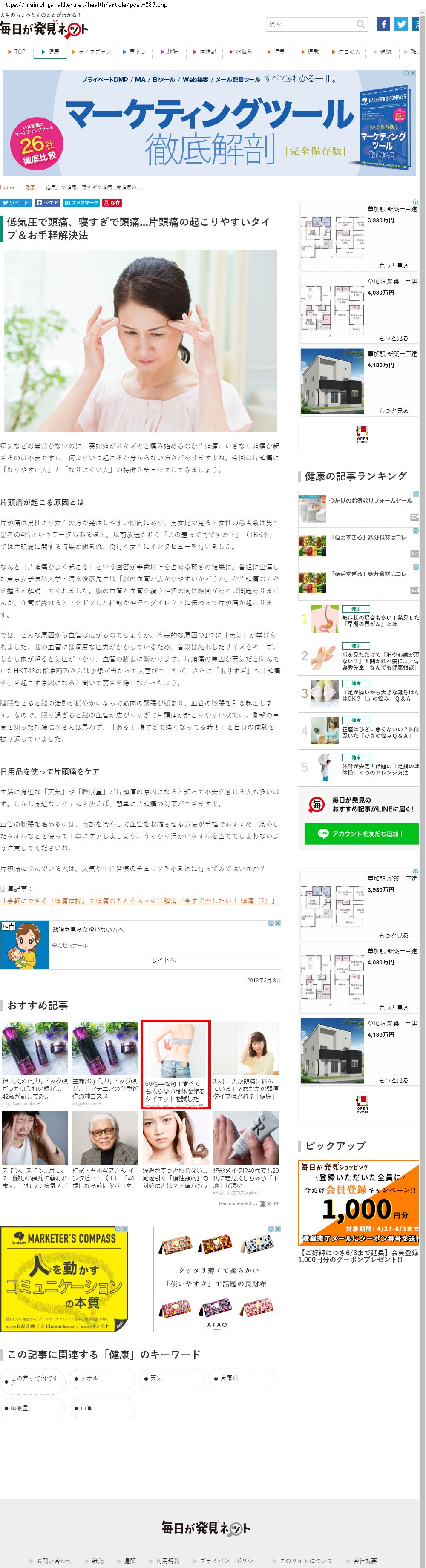Add the LINE account as a friend
Viewport: 426px width, 1568px height.
(361, 833)
